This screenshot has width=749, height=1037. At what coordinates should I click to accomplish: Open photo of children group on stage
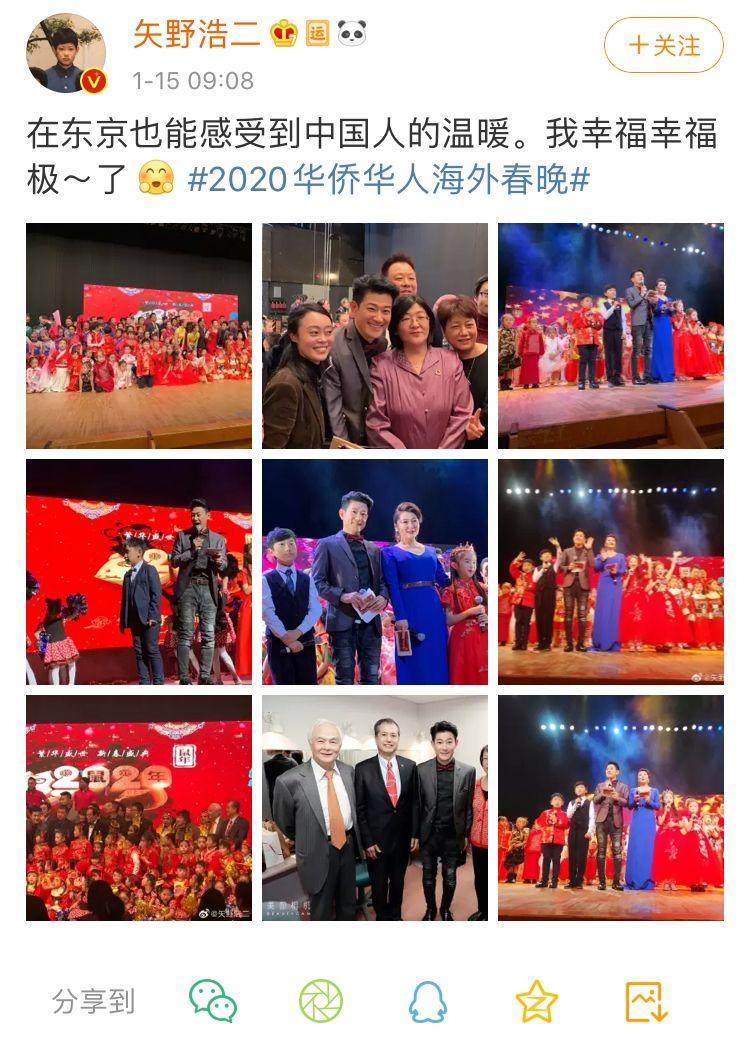[139, 335]
